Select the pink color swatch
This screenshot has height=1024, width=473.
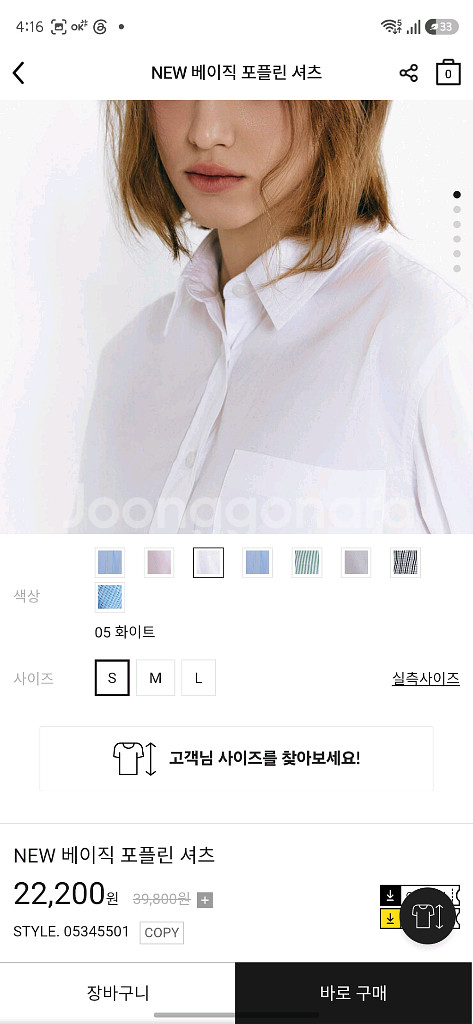159,562
